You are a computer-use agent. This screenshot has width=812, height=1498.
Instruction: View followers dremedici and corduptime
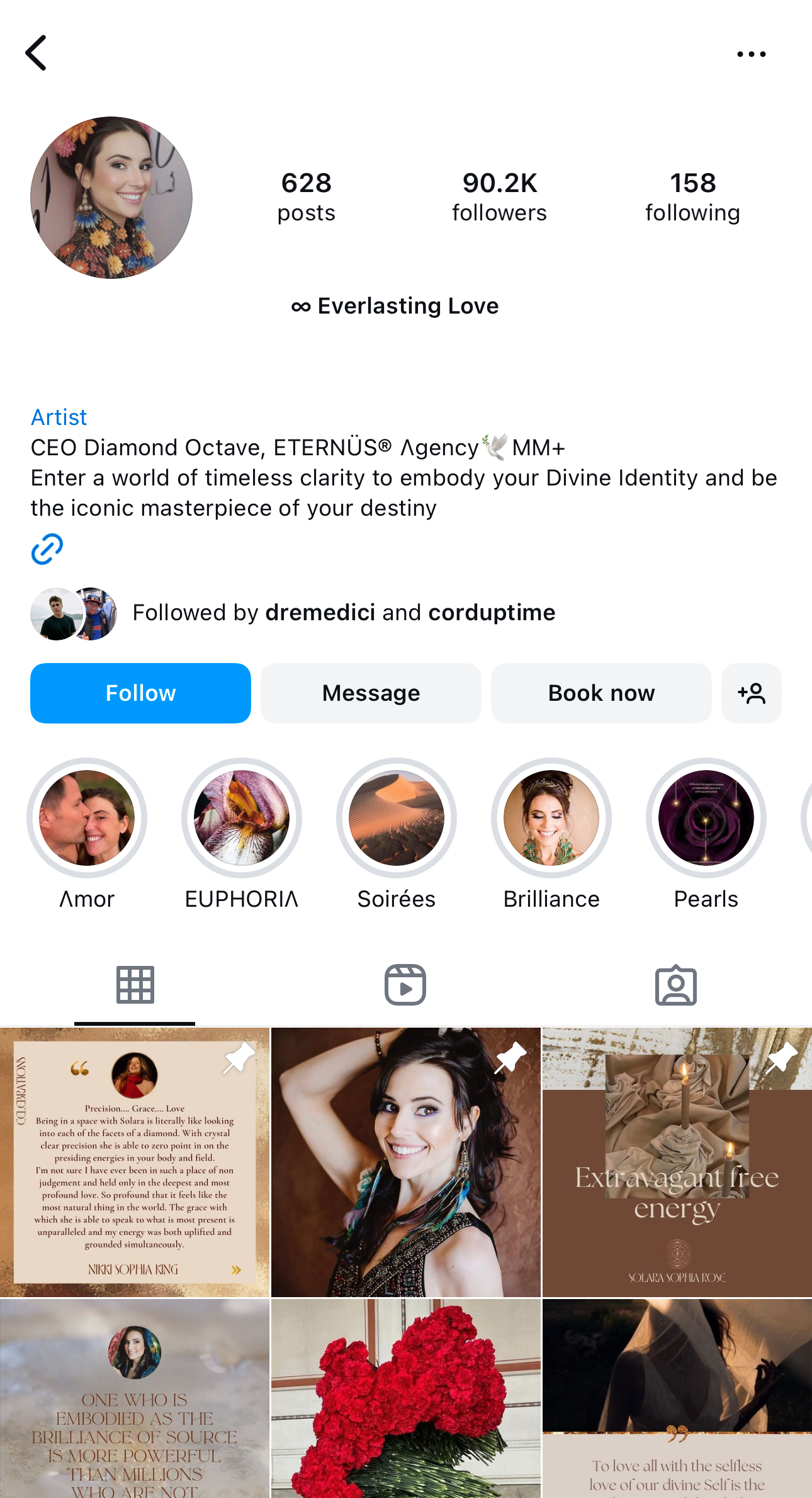click(x=343, y=613)
